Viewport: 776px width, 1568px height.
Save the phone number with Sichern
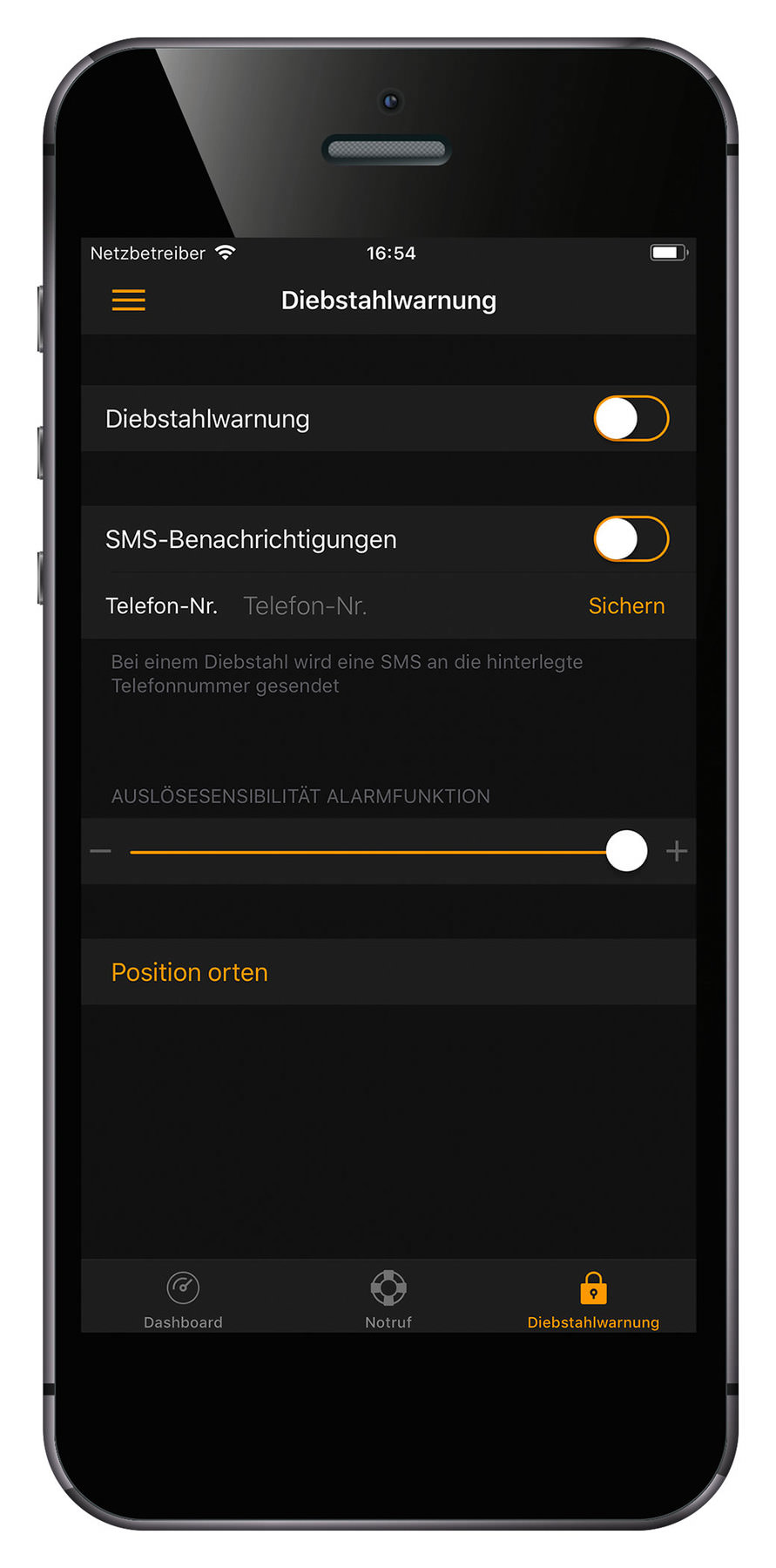tap(626, 605)
